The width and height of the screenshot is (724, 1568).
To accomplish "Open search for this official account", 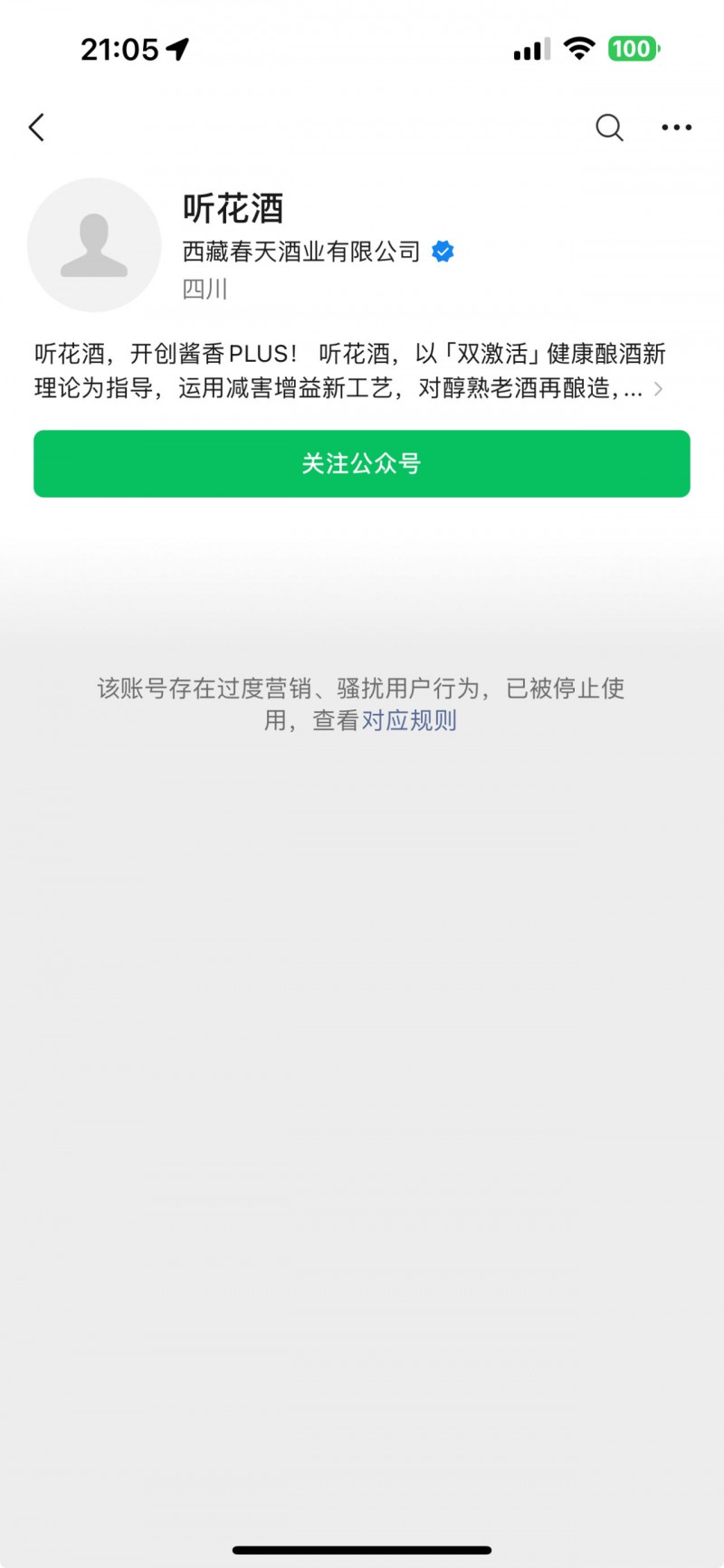I will click(609, 128).
